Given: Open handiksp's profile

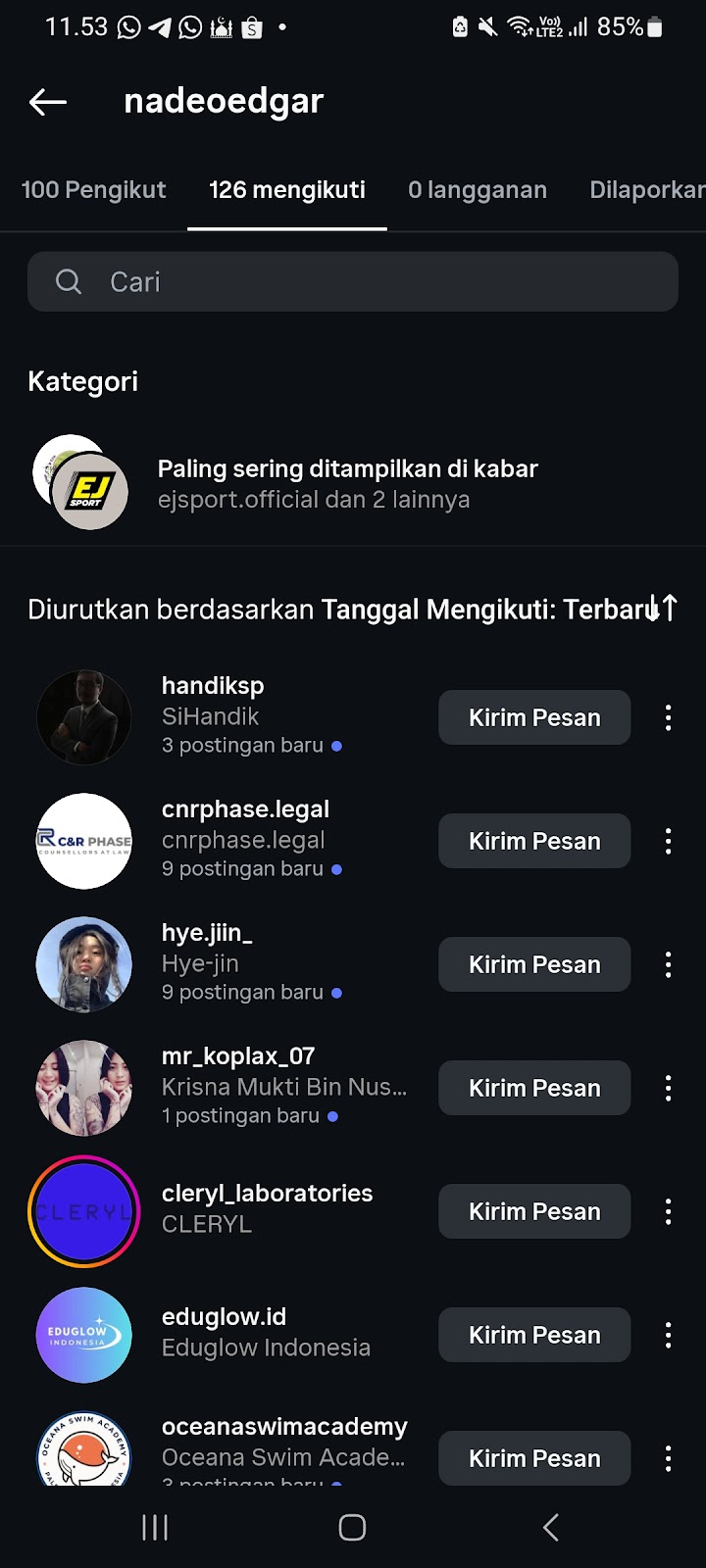Looking at the screenshot, I should pos(213,686).
